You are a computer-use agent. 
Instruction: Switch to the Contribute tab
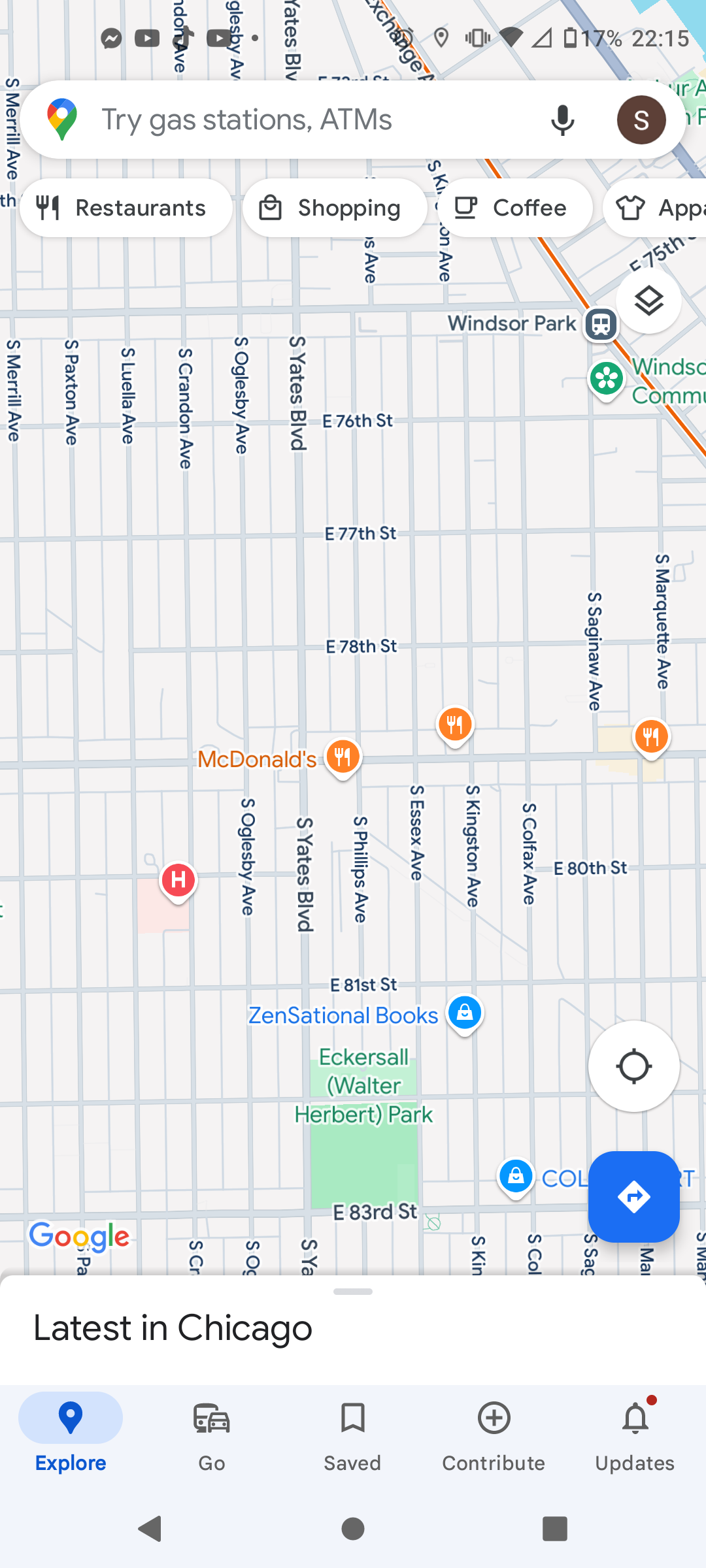point(494,1435)
